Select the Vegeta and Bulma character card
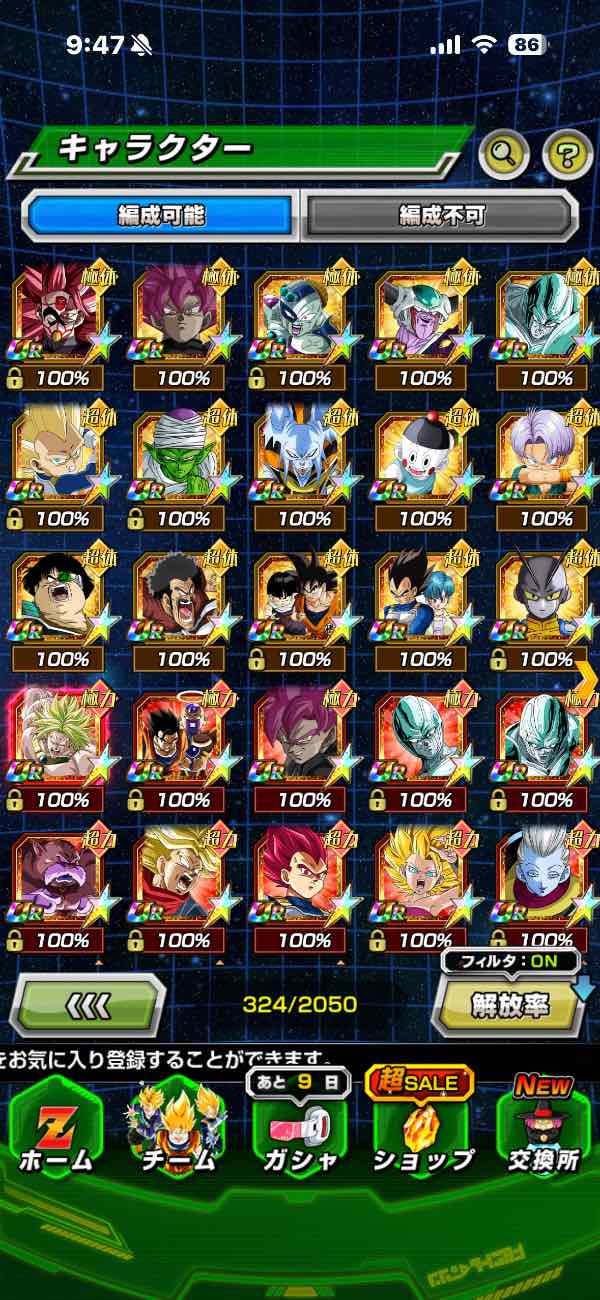Screen dimensions: 600x1300 point(426,607)
